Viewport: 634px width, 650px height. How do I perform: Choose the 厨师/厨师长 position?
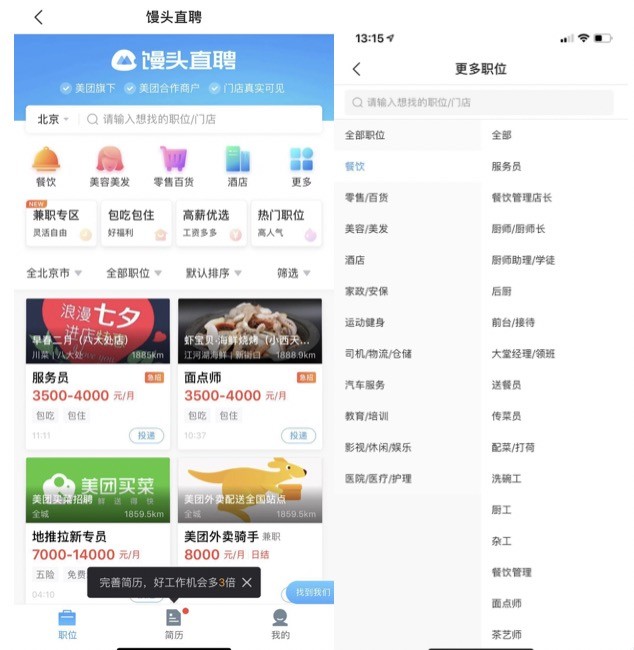click(518, 229)
